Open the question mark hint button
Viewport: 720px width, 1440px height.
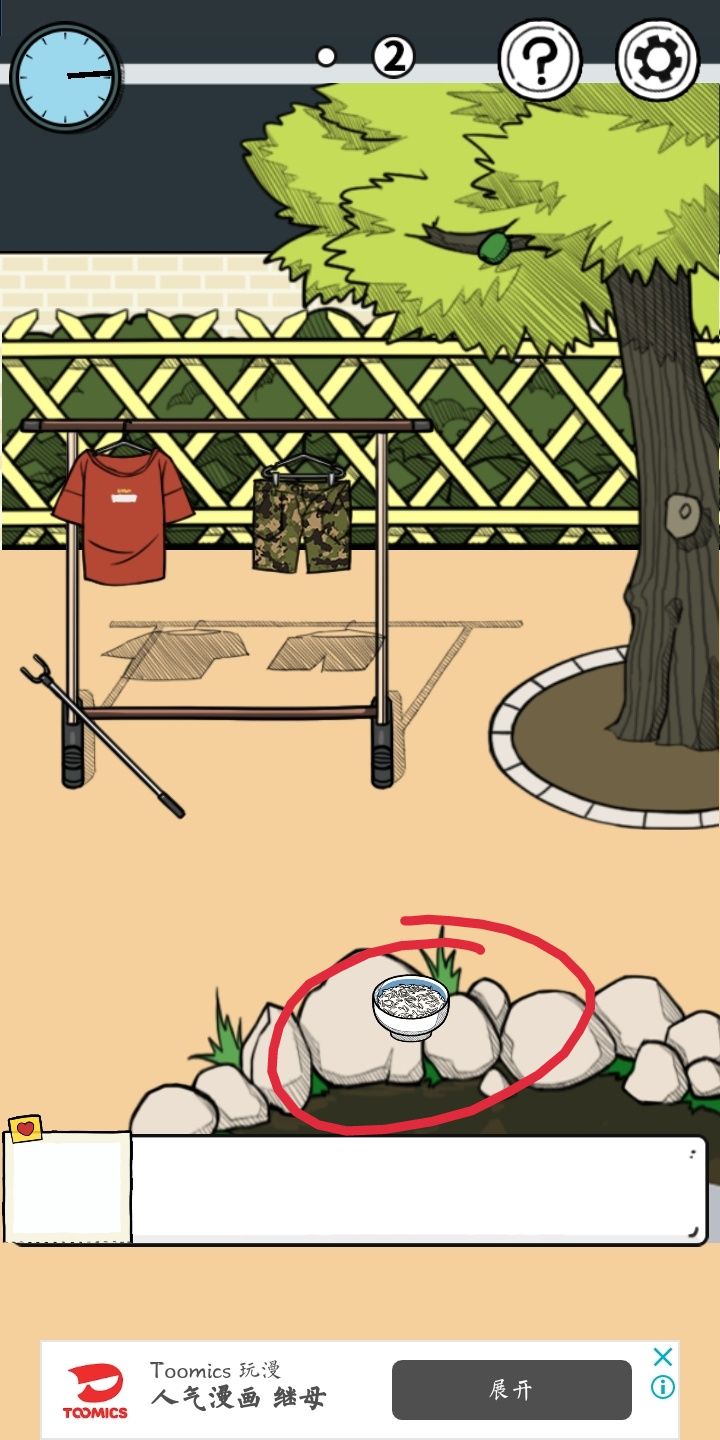pos(540,60)
